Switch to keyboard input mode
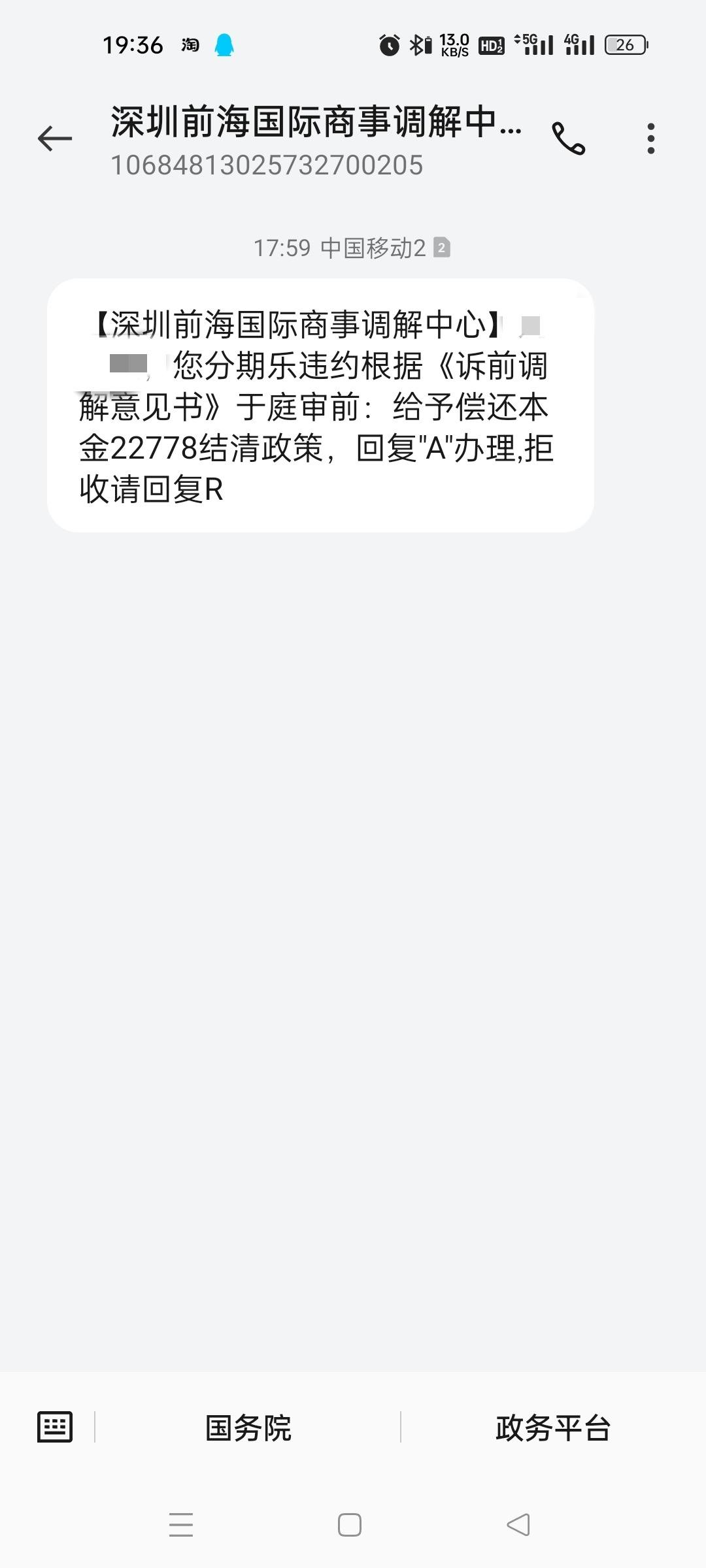706x1568 pixels. point(55,1427)
